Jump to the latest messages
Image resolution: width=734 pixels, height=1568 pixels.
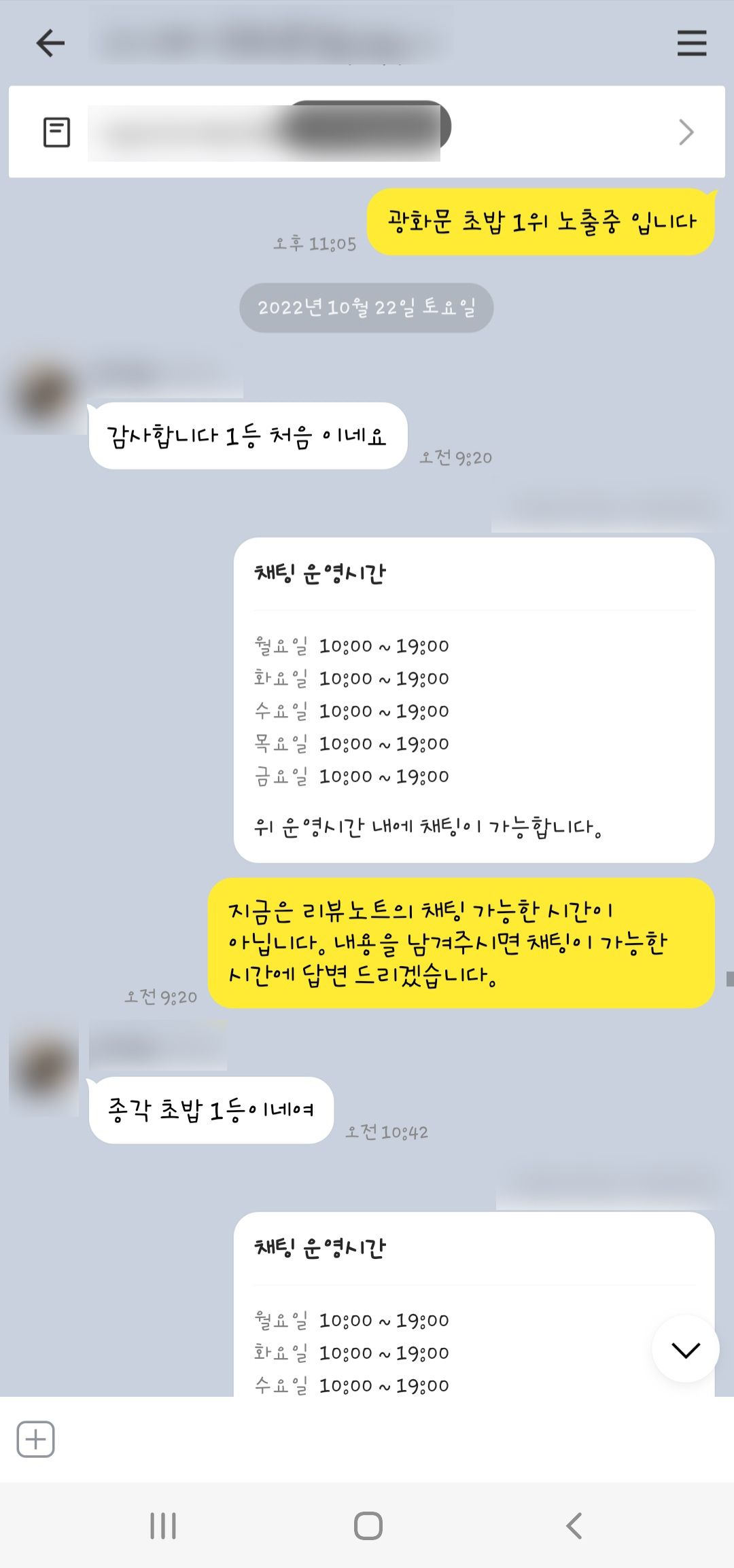[x=685, y=1349]
